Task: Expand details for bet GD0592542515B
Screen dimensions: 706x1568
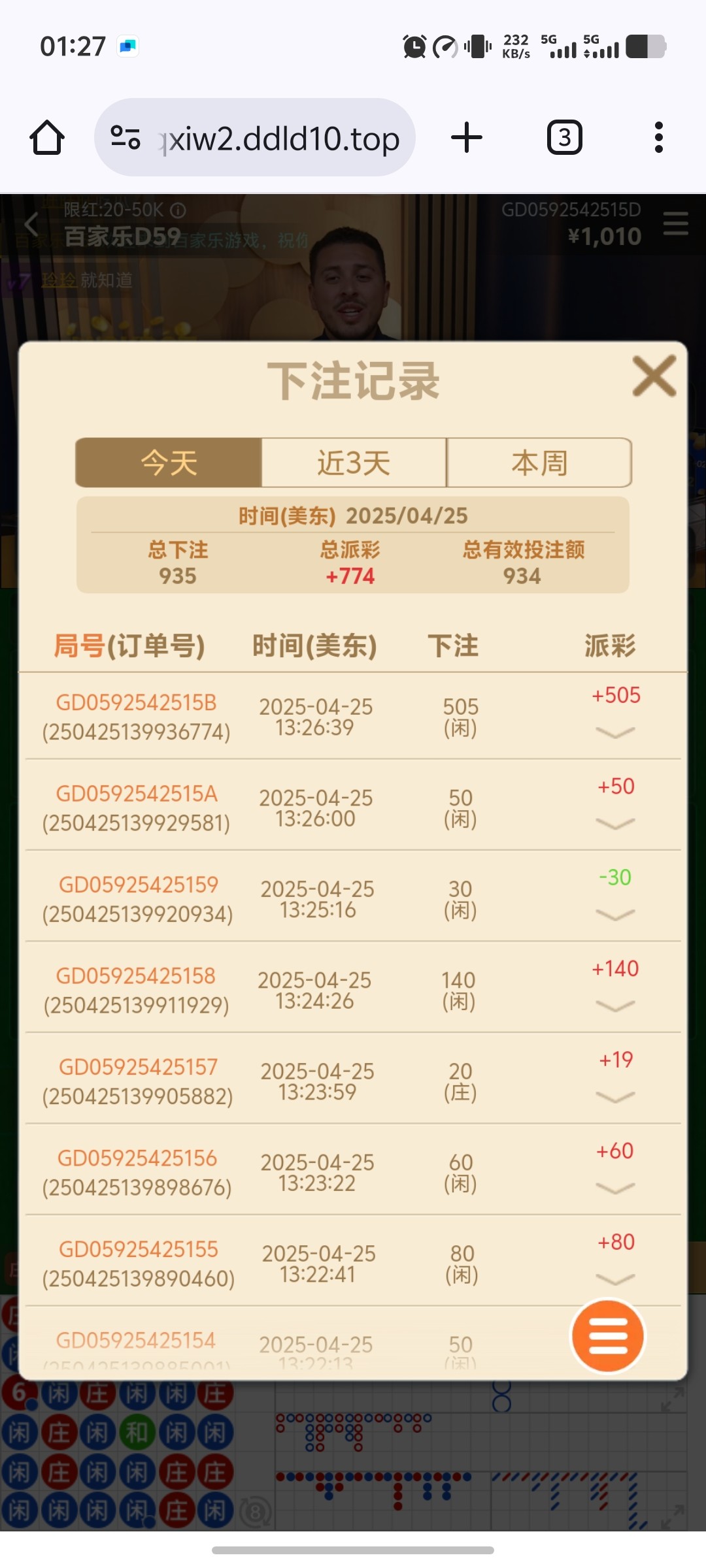Action: [615, 732]
